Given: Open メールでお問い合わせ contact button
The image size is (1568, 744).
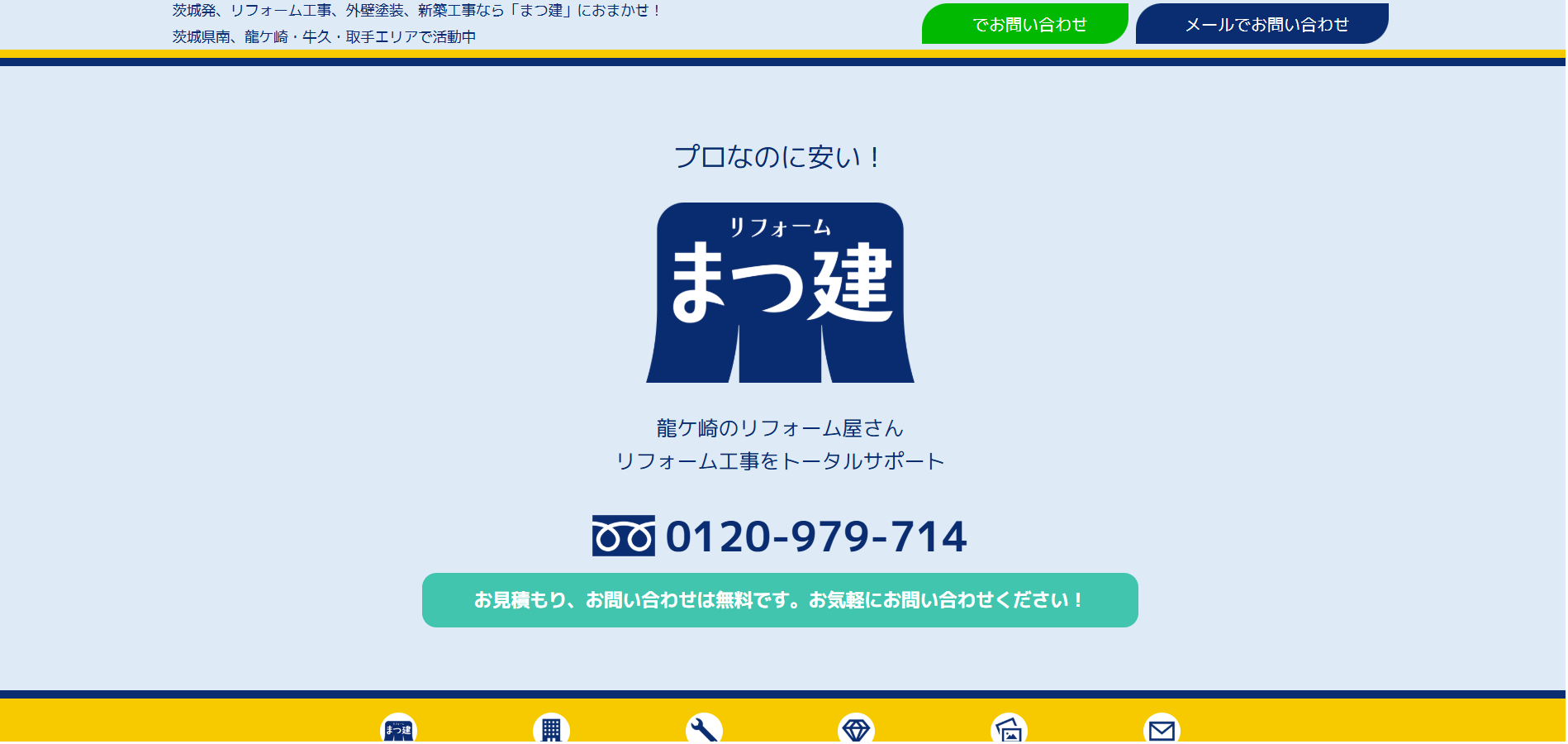Looking at the screenshot, I should point(1262,24).
